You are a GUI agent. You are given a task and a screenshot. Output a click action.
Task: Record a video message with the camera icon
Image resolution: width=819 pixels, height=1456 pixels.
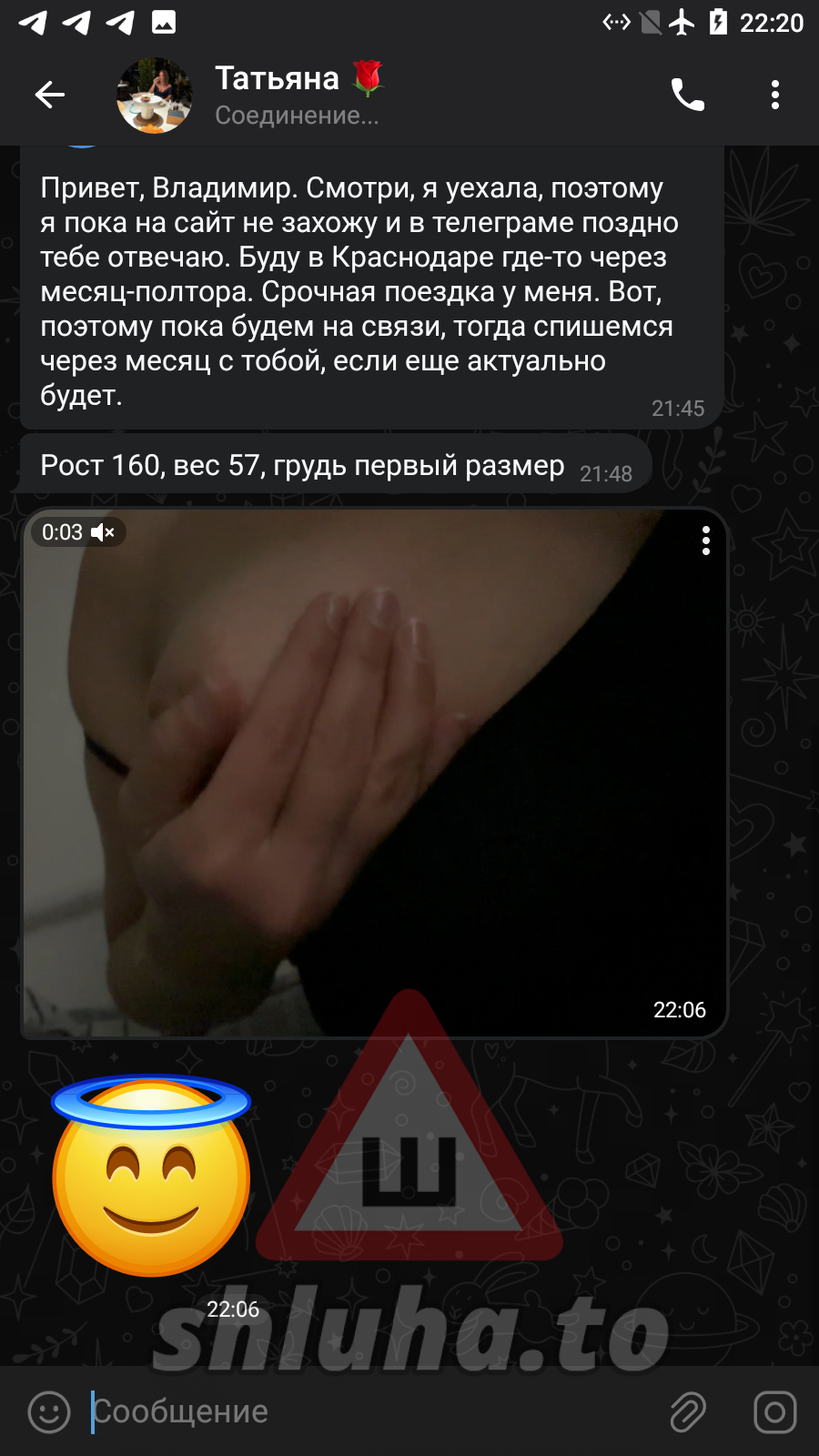click(774, 1411)
